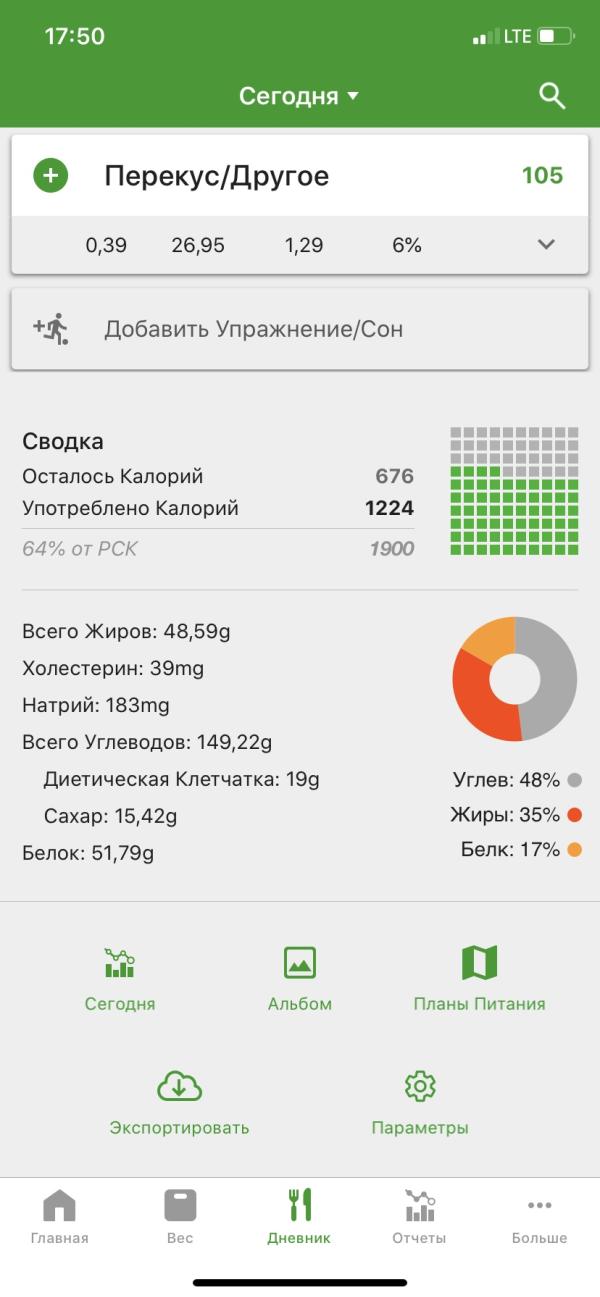Open the search magnifier icon
The image size is (600, 1297).
[552, 96]
